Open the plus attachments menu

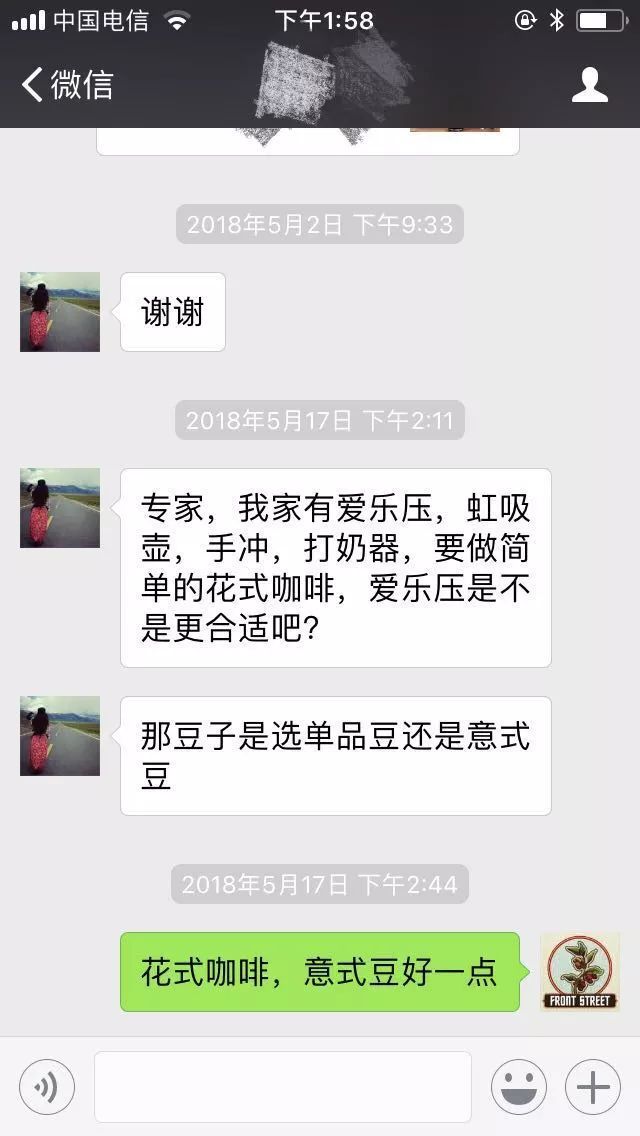593,1087
